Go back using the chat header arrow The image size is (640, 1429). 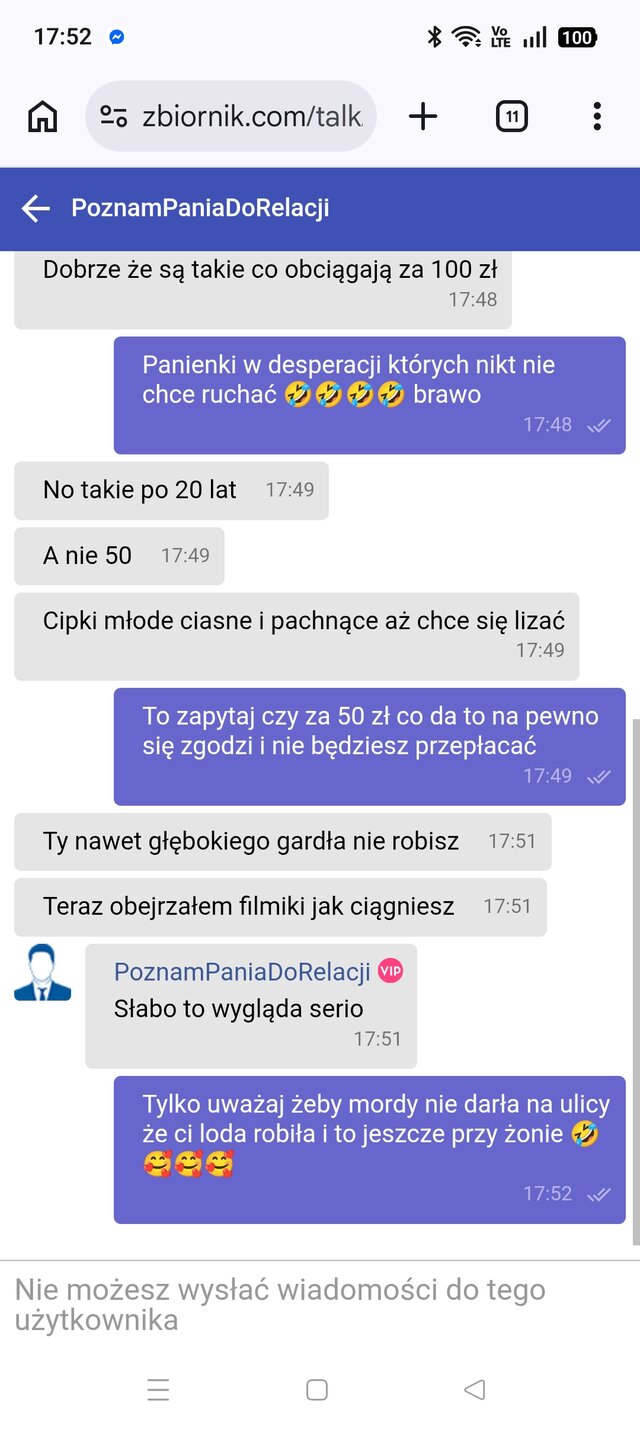[36, 208]
